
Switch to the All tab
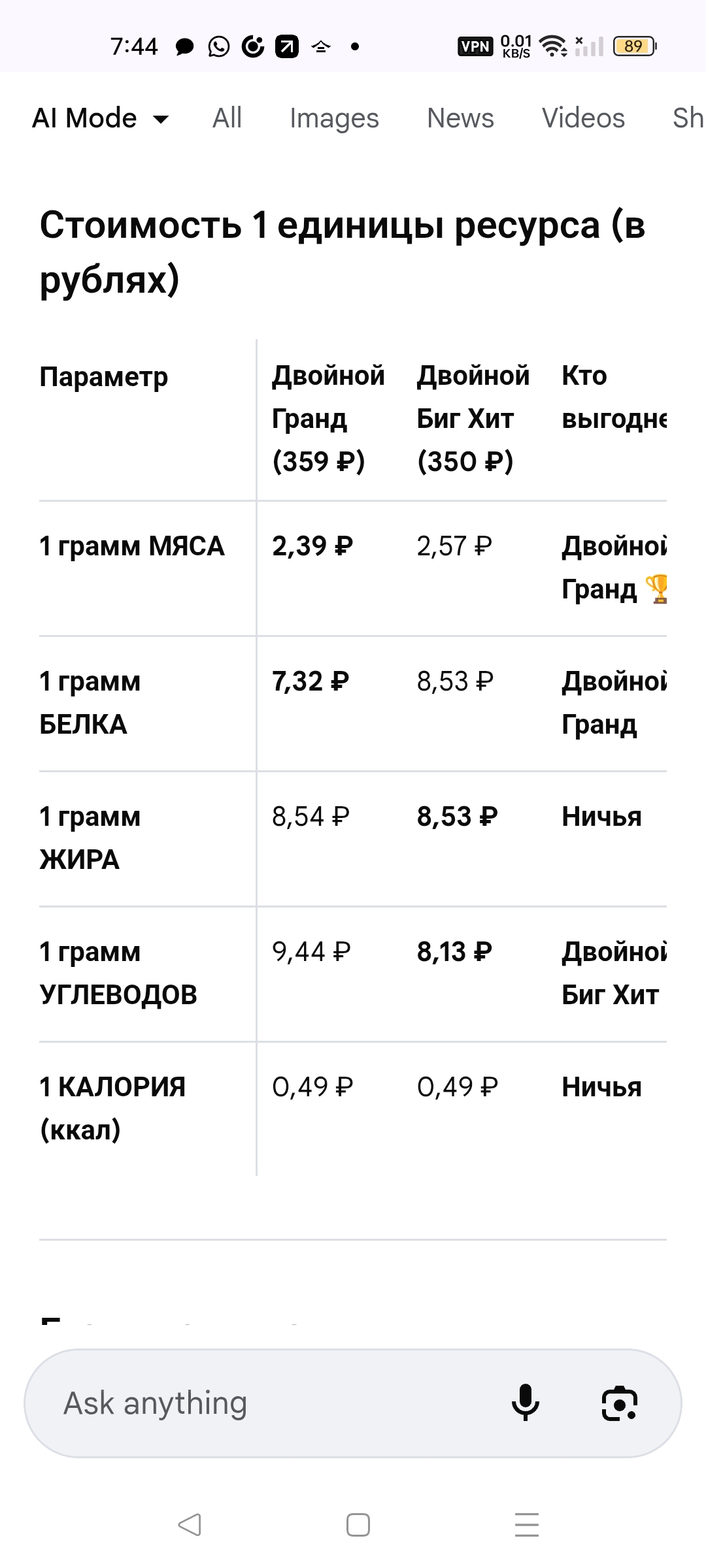(227, 119)
